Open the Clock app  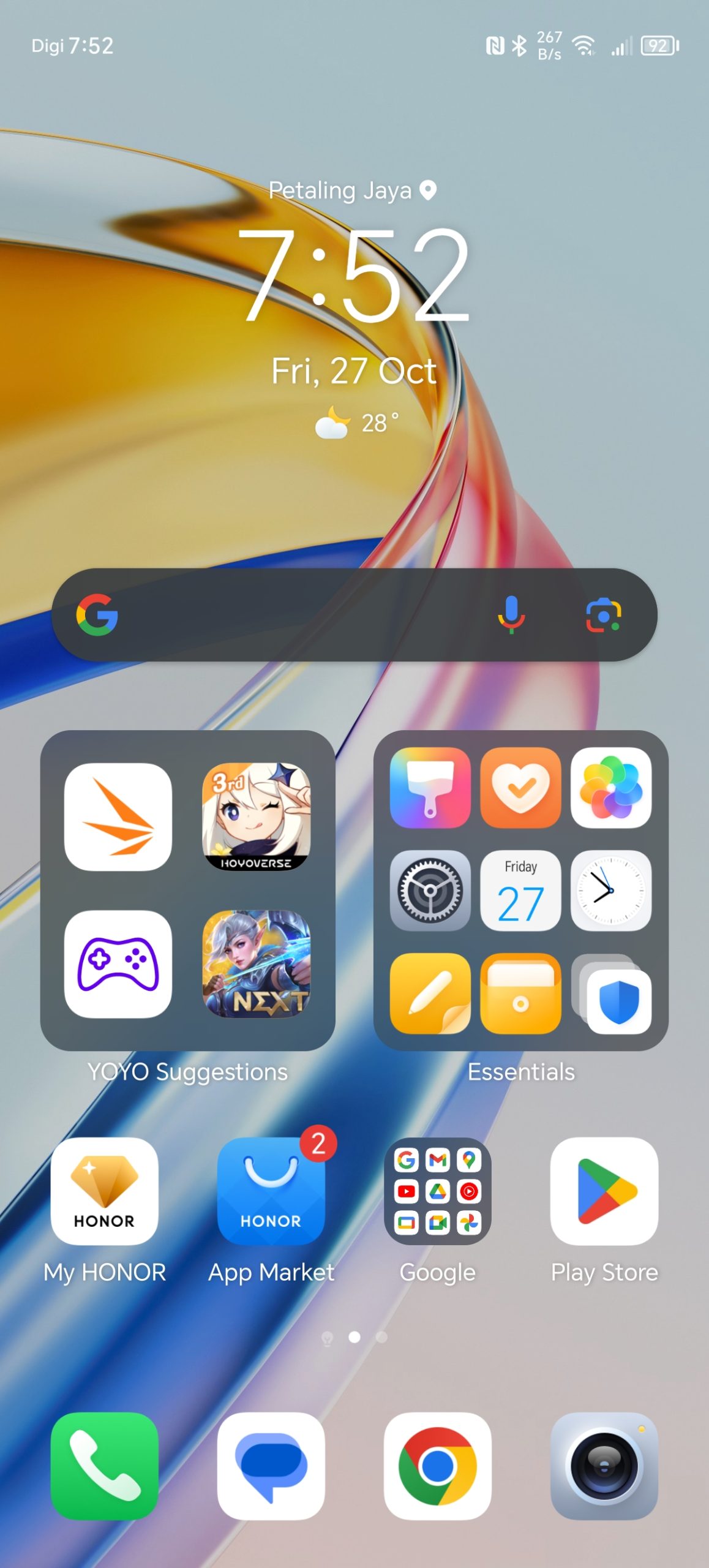click(610, 890)
